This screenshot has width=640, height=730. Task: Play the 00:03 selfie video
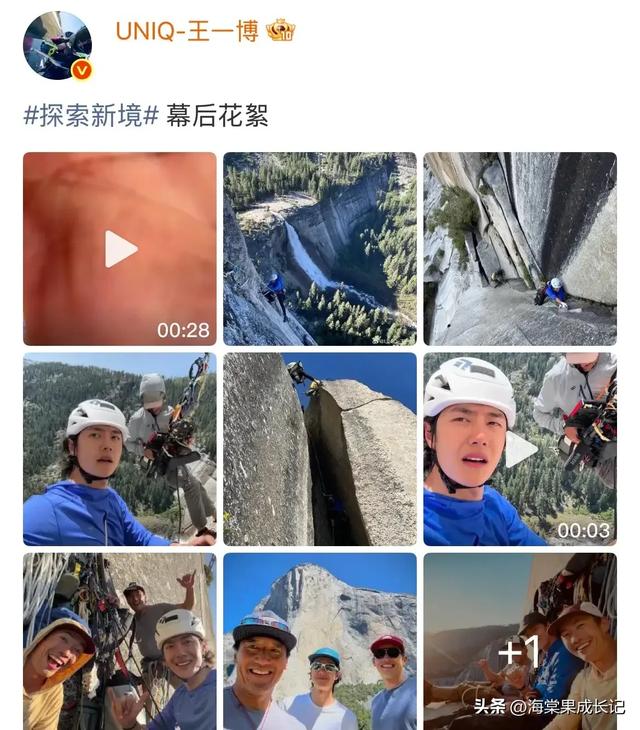[x=520, y=449]
